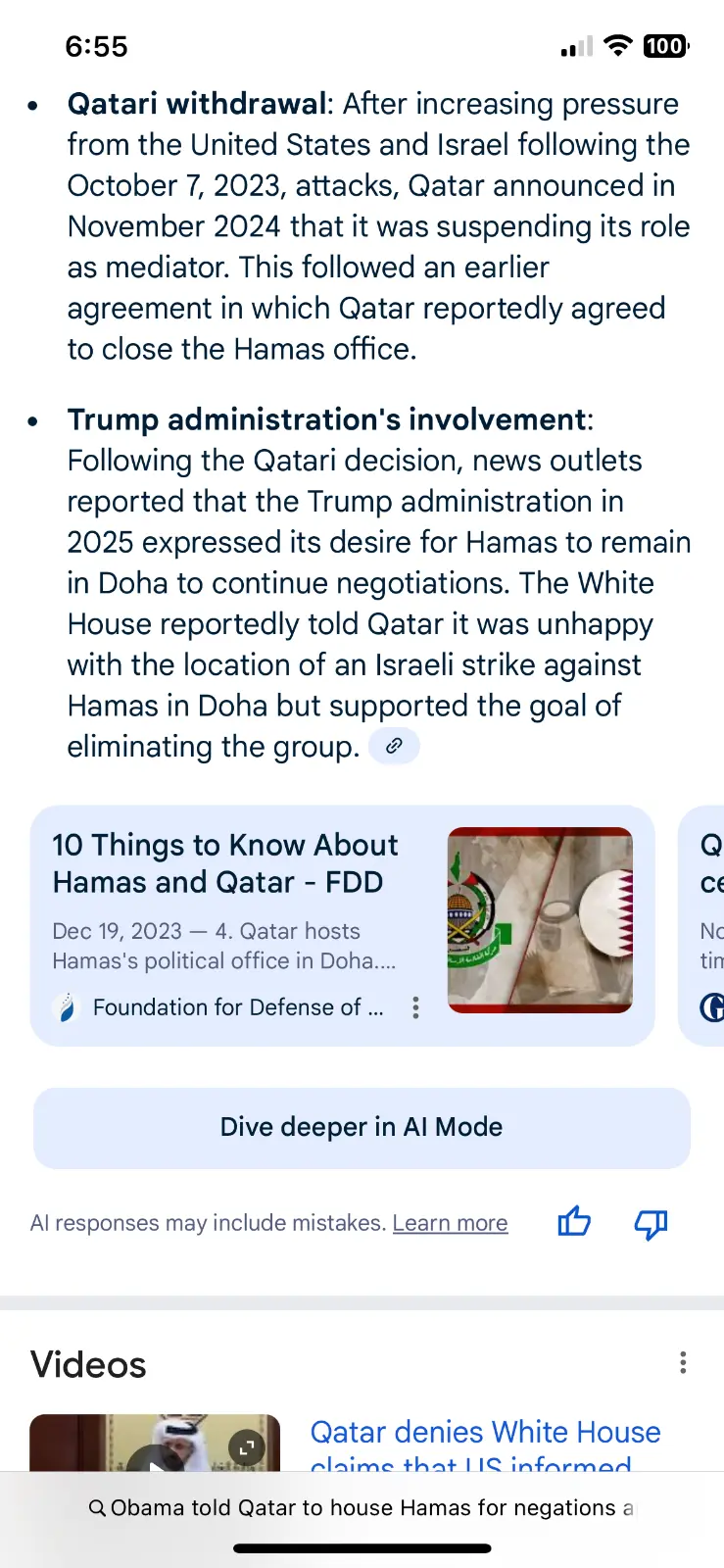Give thumbs down to the AI response

tap(651, 1223)
